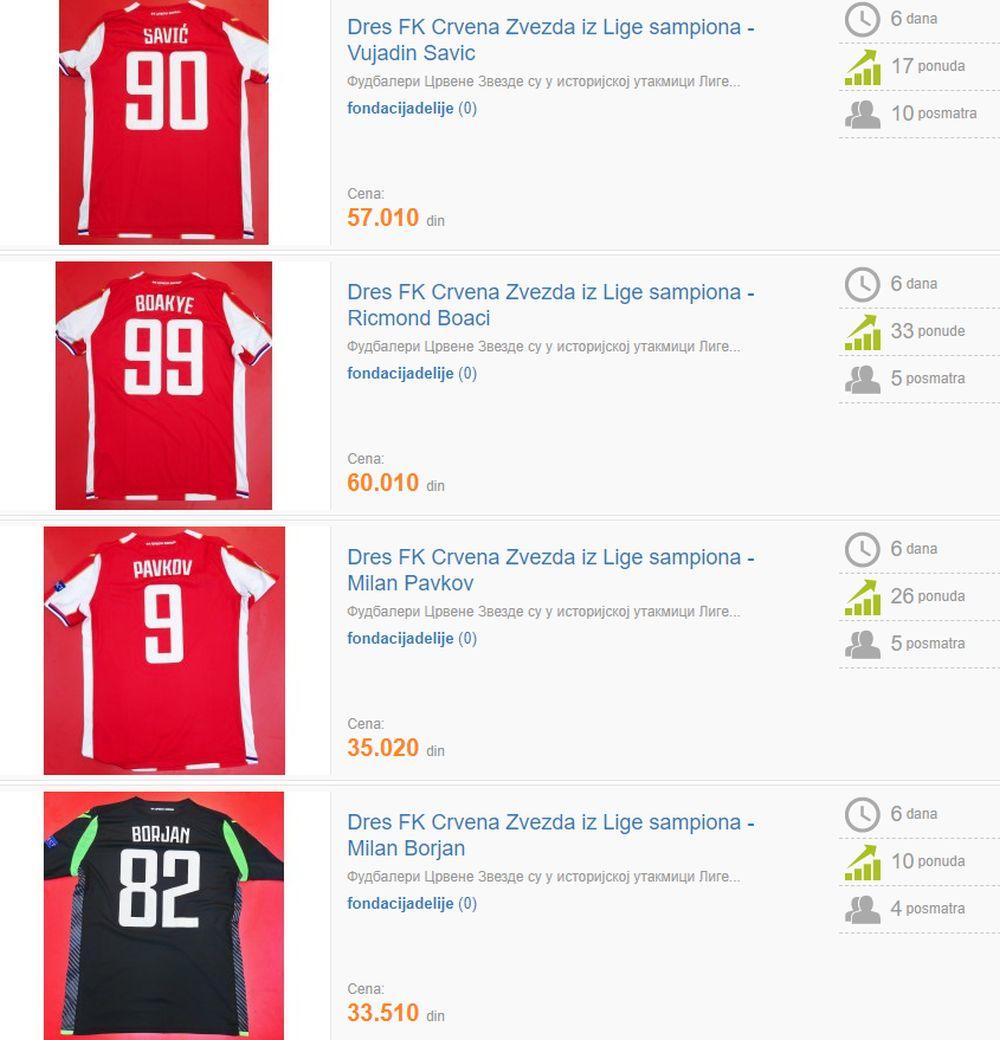Click the clock icon on Milan Pavkov listing
The width and height of the screenshot is (1000, 1040).
tap(862, 548)
